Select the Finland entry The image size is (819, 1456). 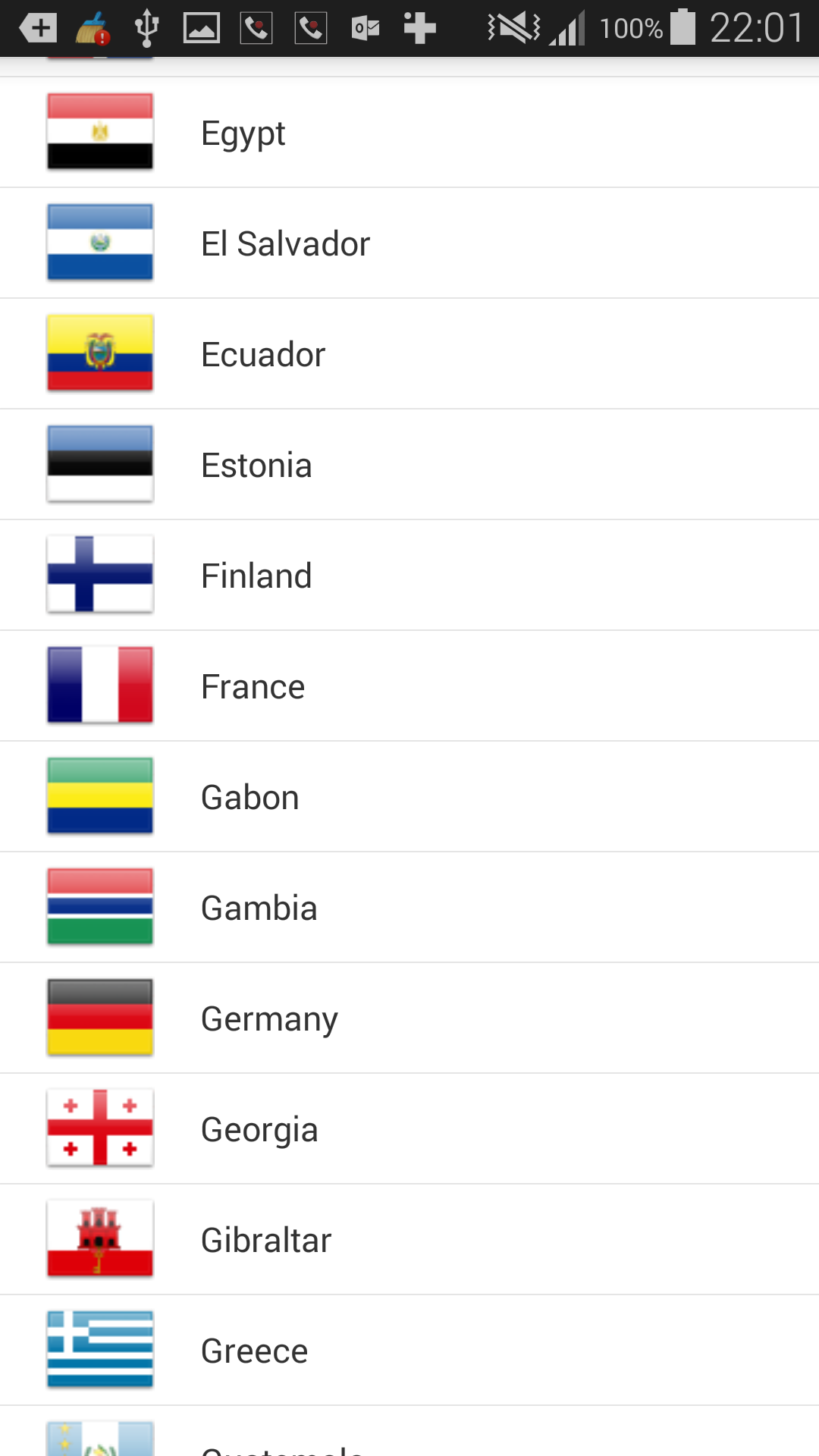click(x=256, y=576)
